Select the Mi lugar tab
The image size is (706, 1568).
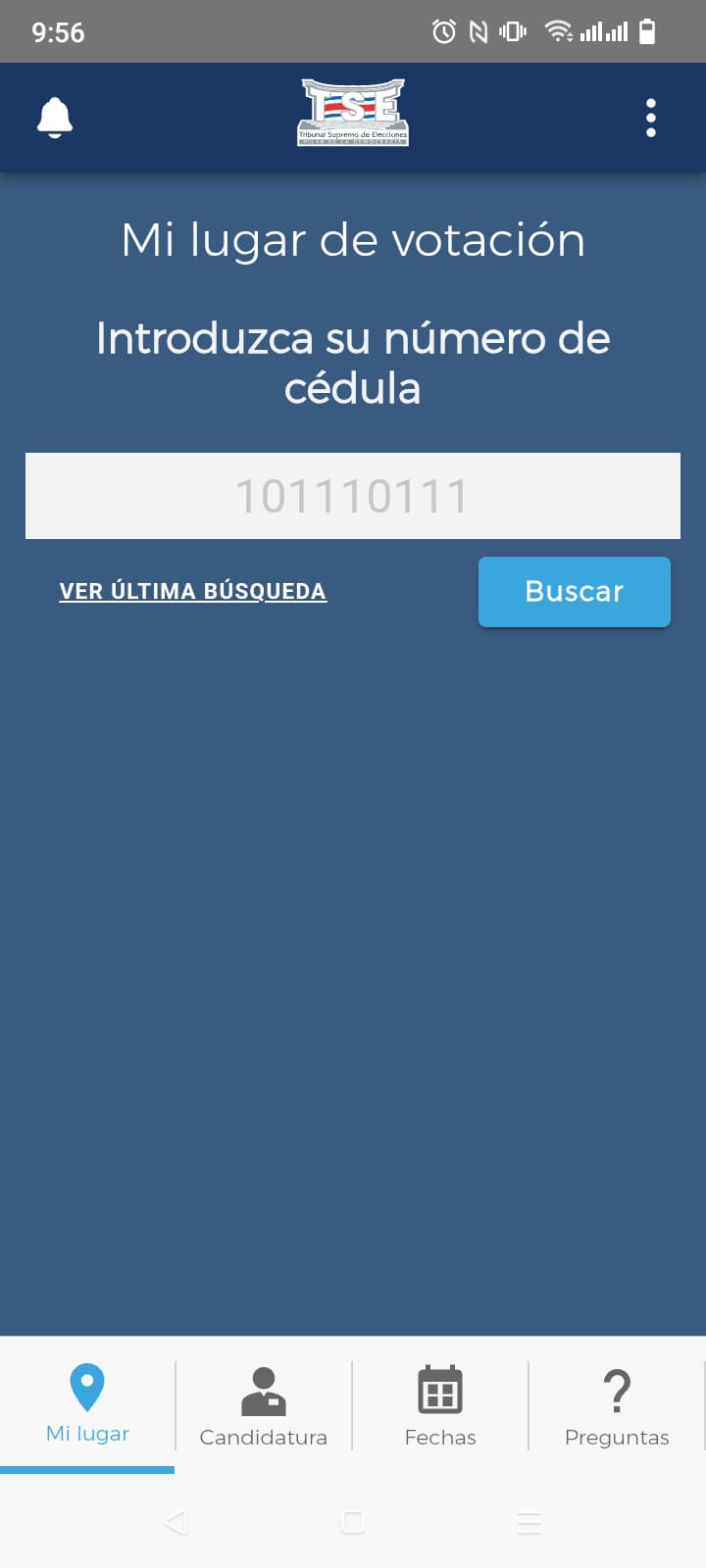tap(87, 1404)
